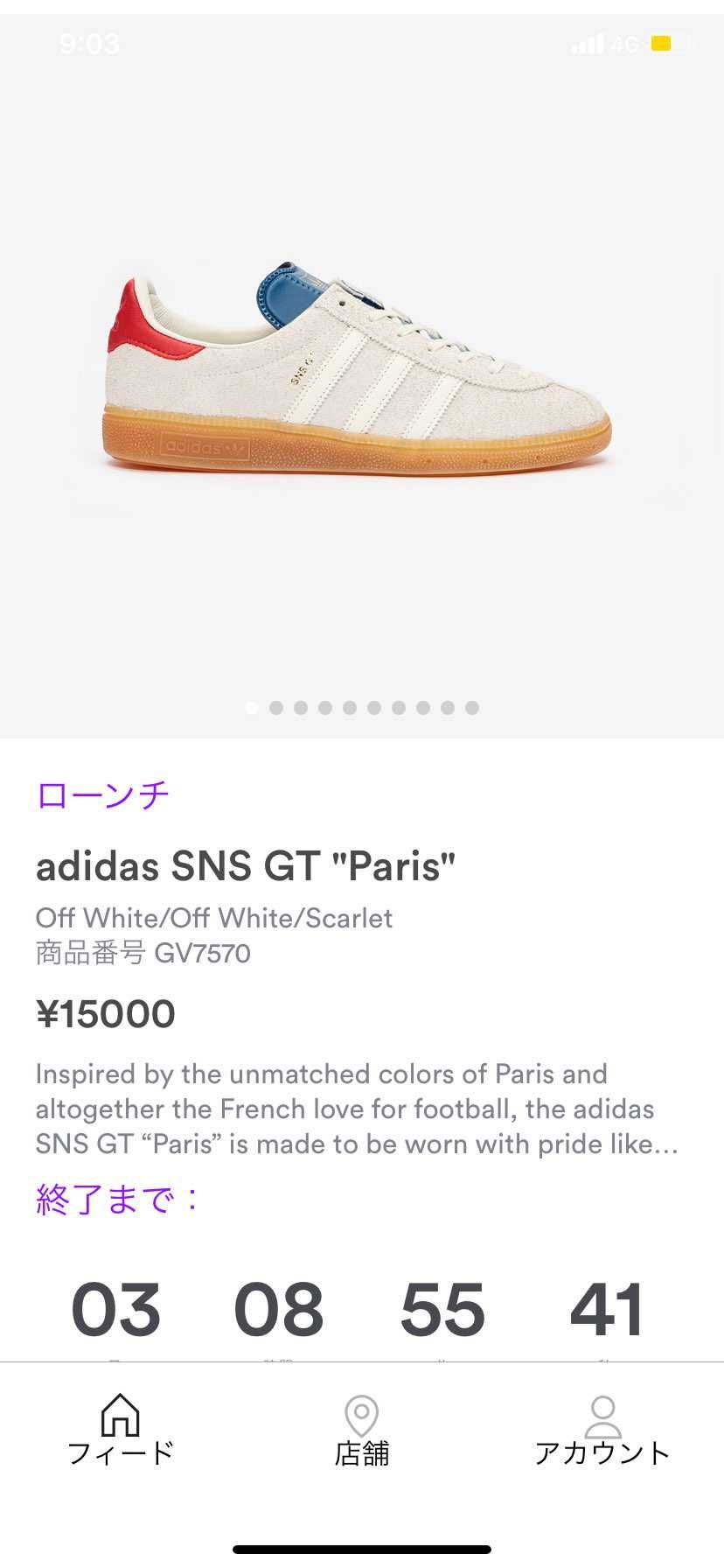Open the adidas SNS GT Paris shoe image
Image resolution: width=724 pixels, height=1568 pixels.
(x=360, y=376)
